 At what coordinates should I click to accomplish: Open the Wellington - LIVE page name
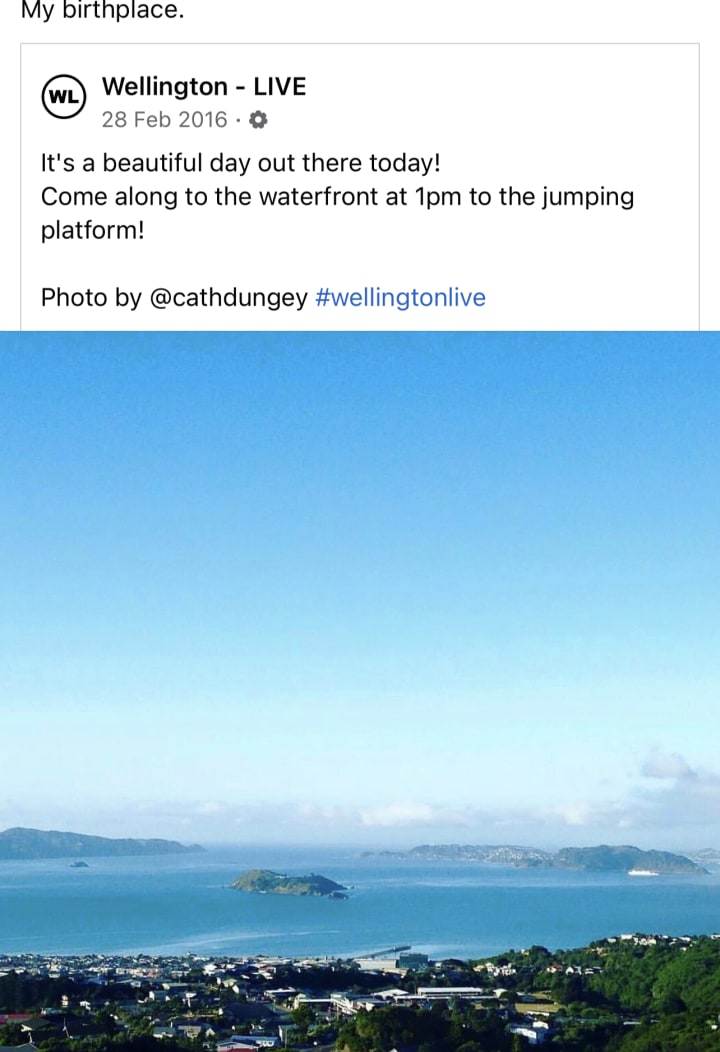203,87
